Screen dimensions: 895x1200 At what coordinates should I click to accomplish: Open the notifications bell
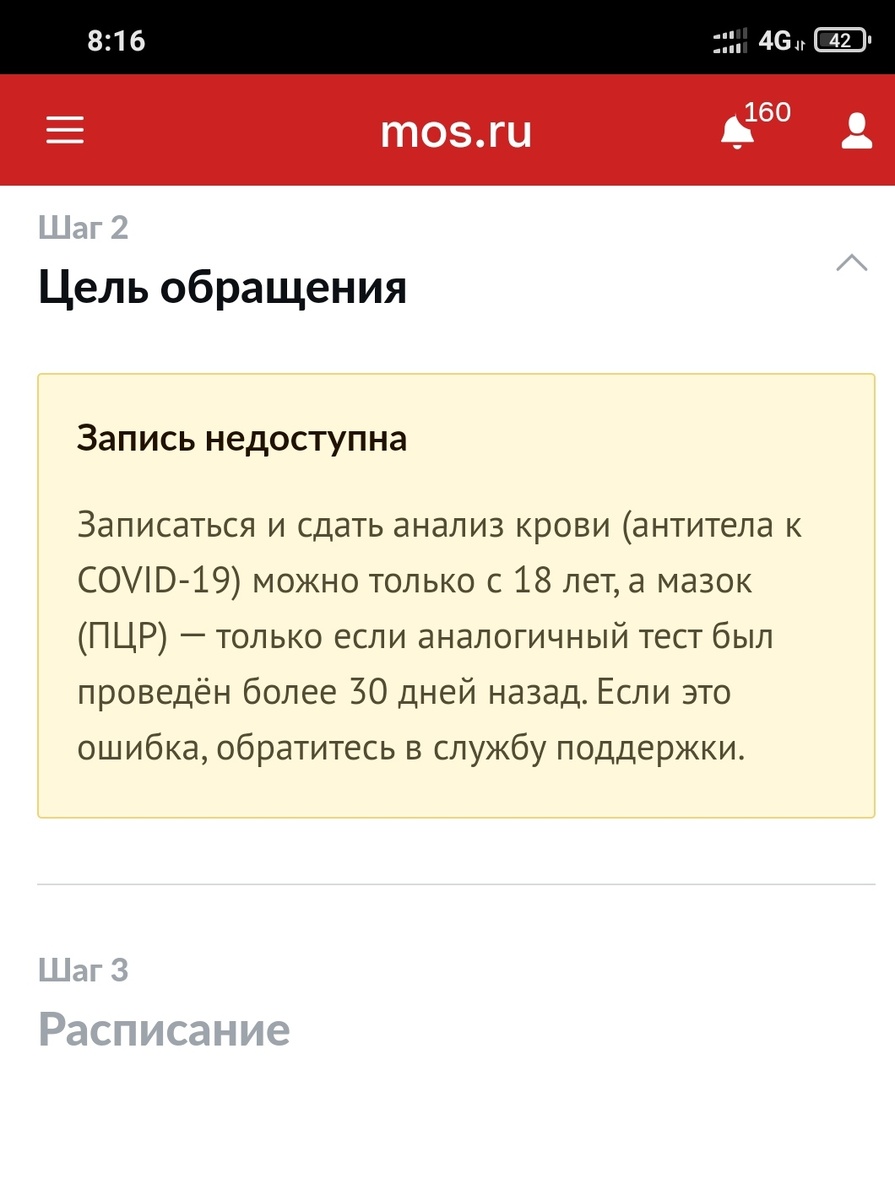click(x=738, y=132)
